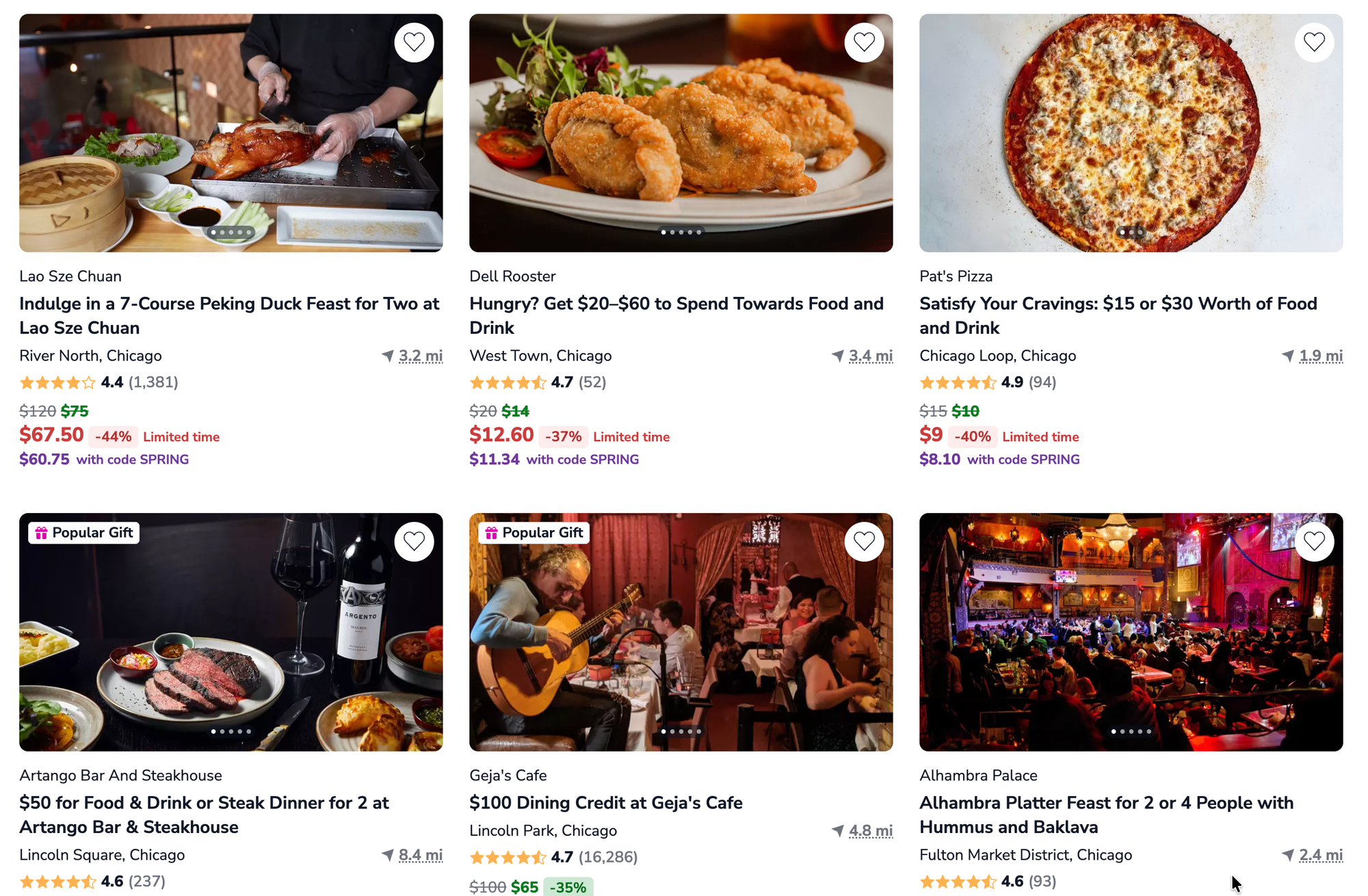
Task: Tap the 3.2 mi distance link for Lao Sze Chuan
Action: (x=420, y=356)
